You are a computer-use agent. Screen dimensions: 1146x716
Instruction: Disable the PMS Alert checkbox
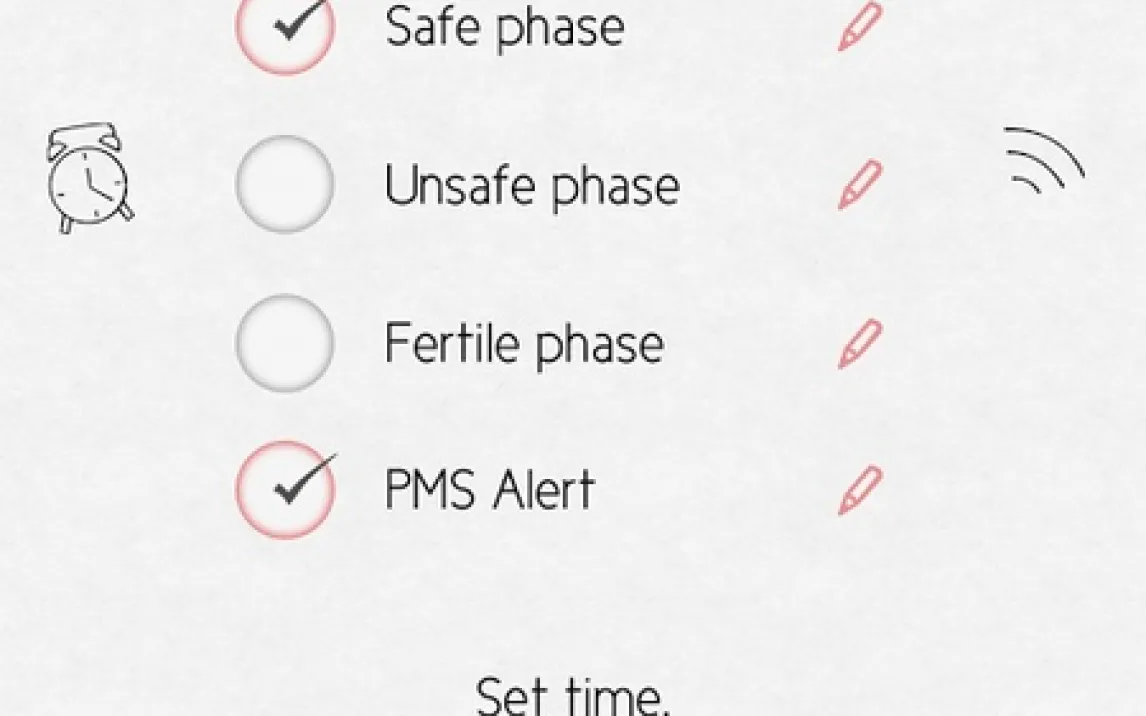(286, 490)
